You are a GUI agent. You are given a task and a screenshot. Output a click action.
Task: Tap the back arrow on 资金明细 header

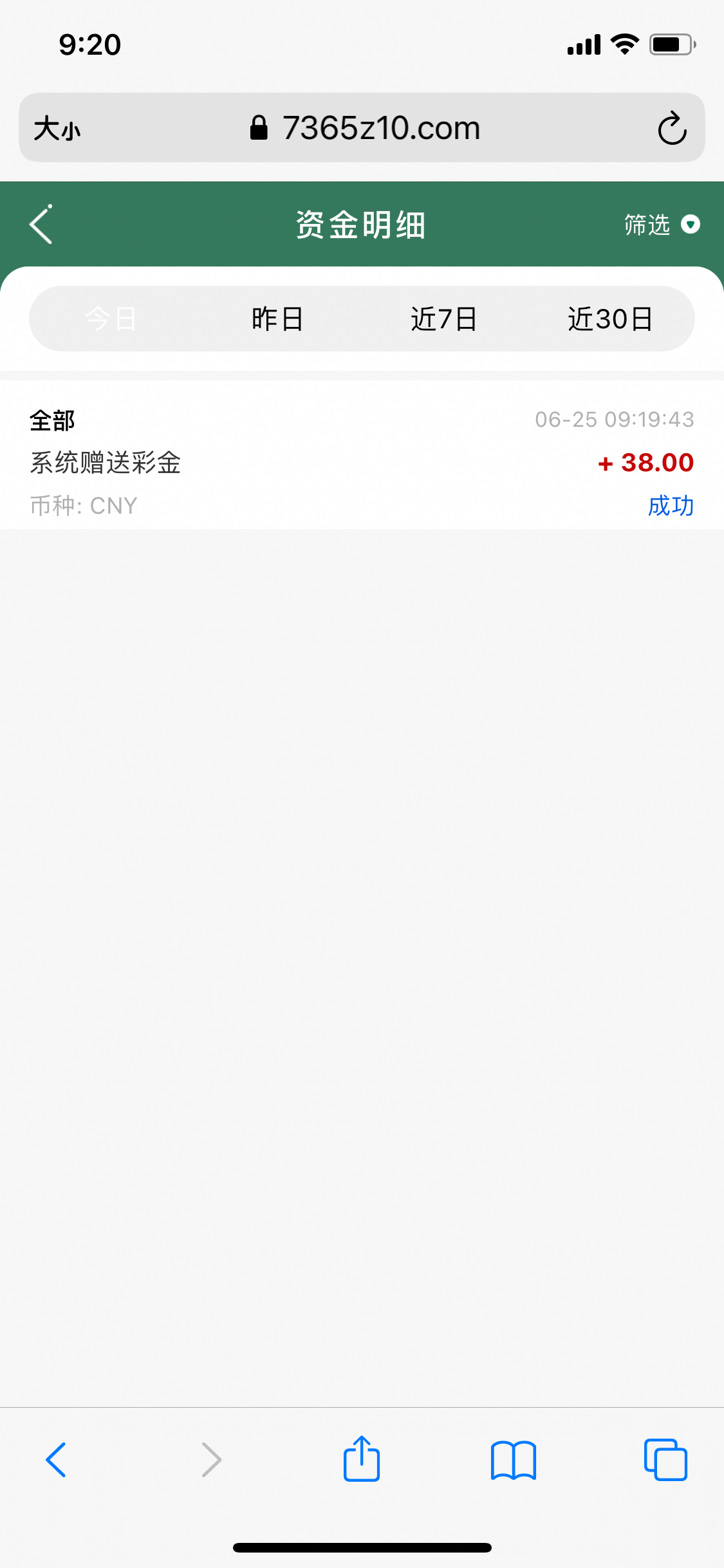coord(40,225)
